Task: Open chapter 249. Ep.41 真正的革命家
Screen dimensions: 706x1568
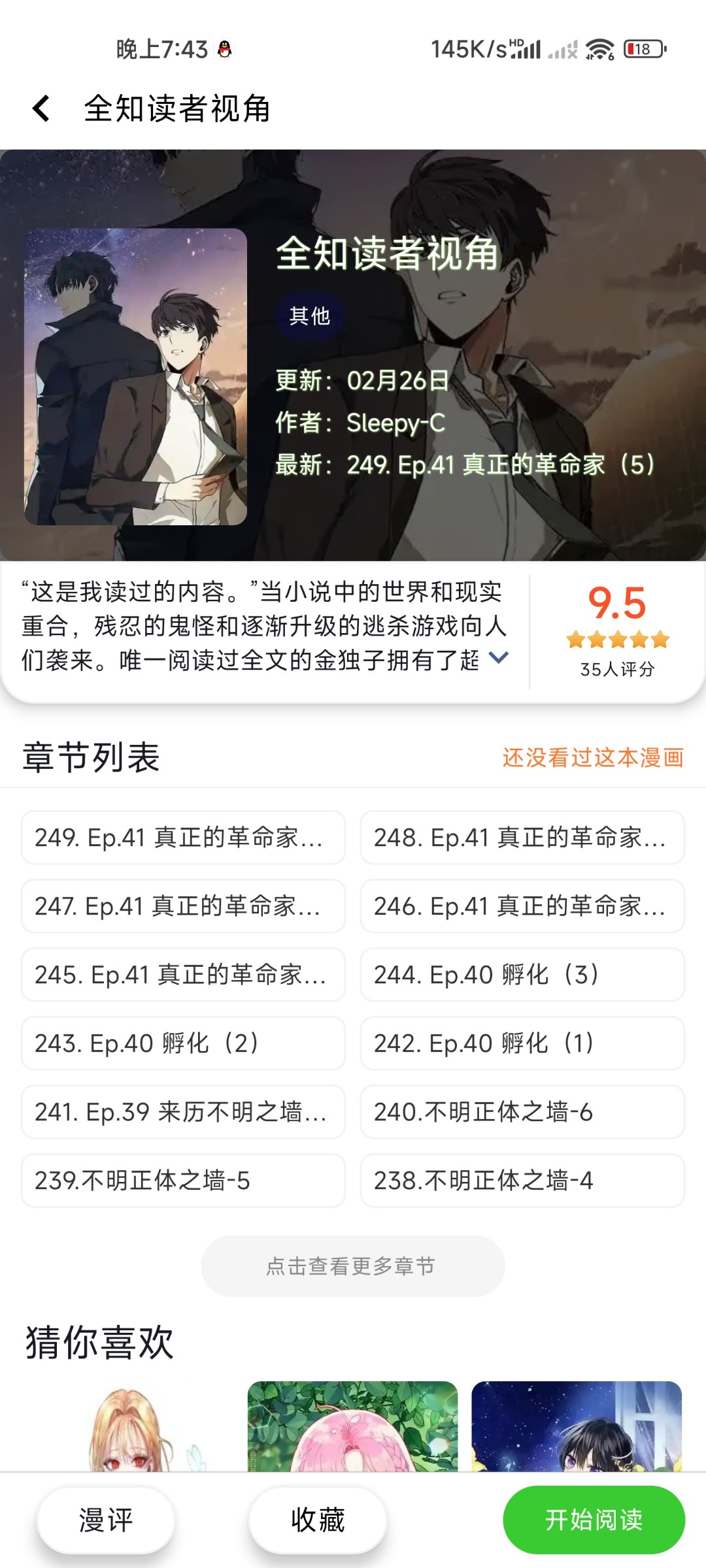Action: pos(183,838)
